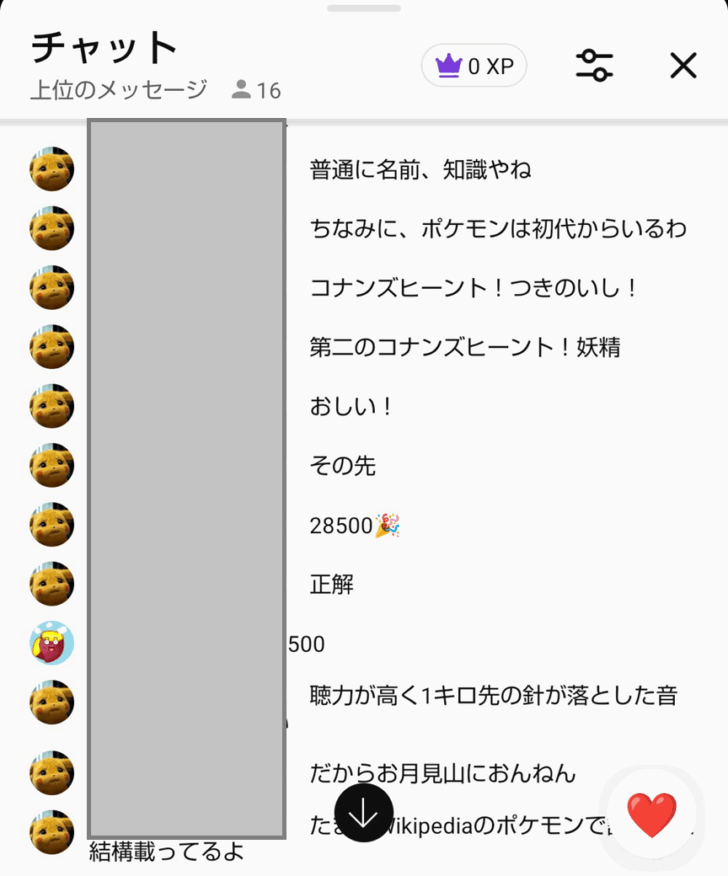728x876 pixels.
Task: Select the message その先
Action: pos(343,466)
